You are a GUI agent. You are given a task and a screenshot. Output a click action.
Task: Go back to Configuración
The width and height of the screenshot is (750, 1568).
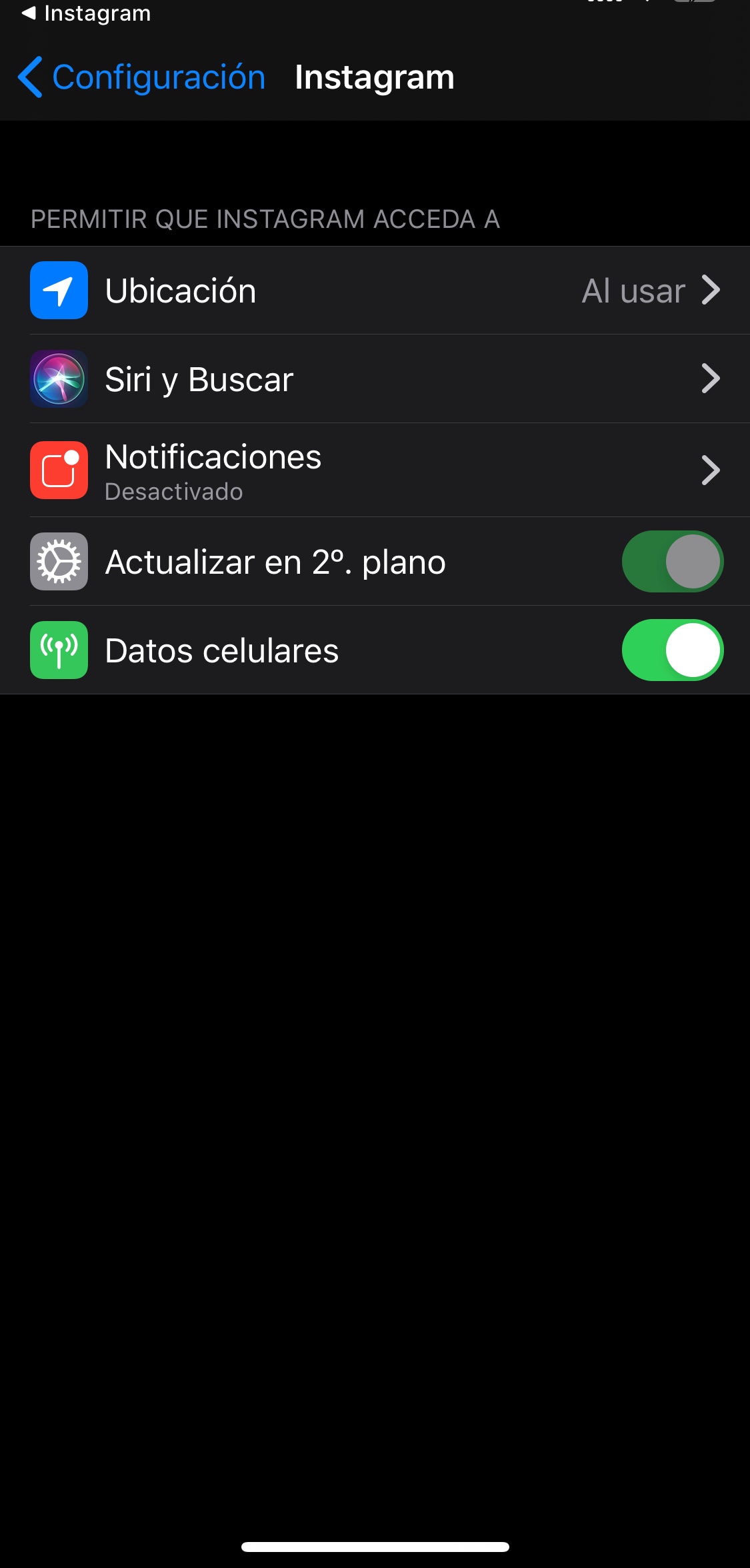tap(141, 77)
